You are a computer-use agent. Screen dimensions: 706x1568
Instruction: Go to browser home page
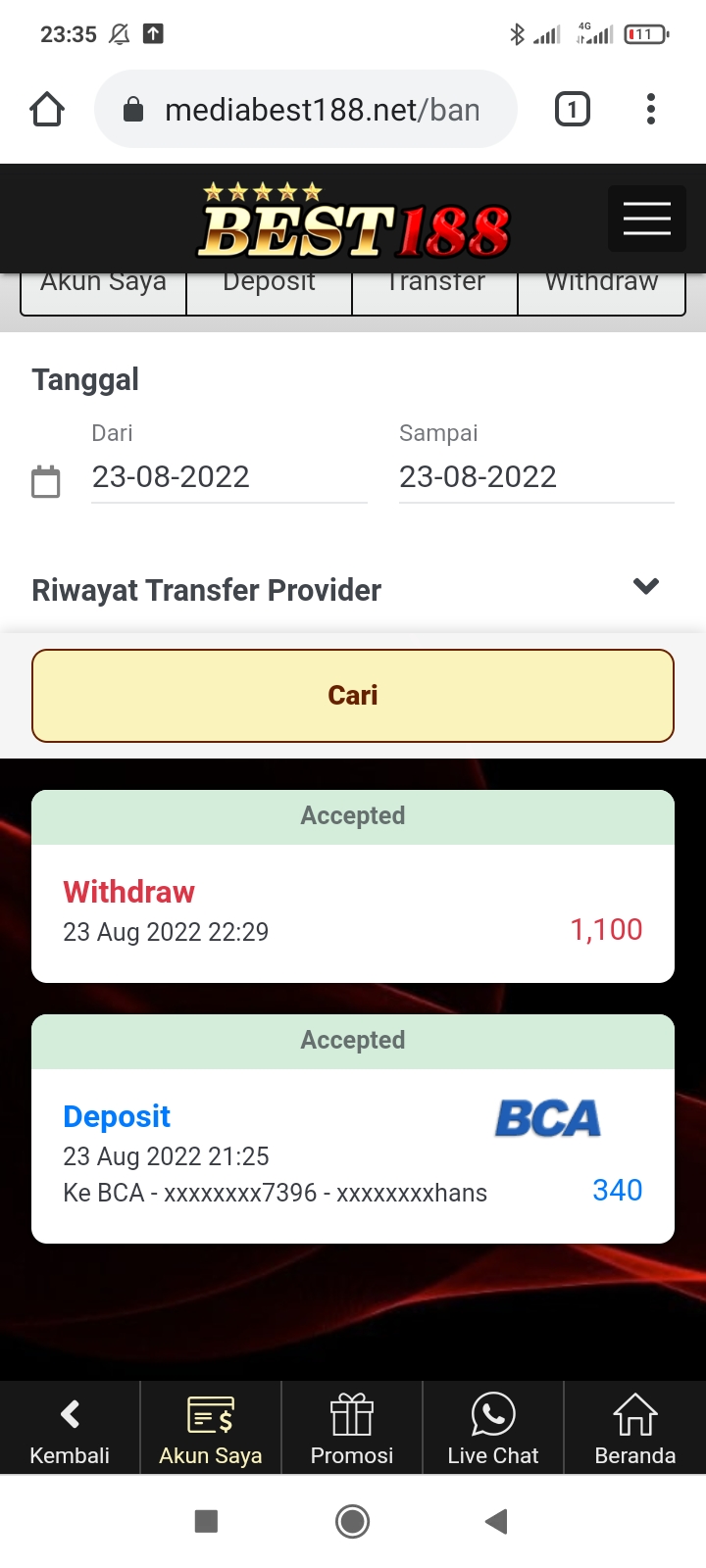[x=47, y=109]
